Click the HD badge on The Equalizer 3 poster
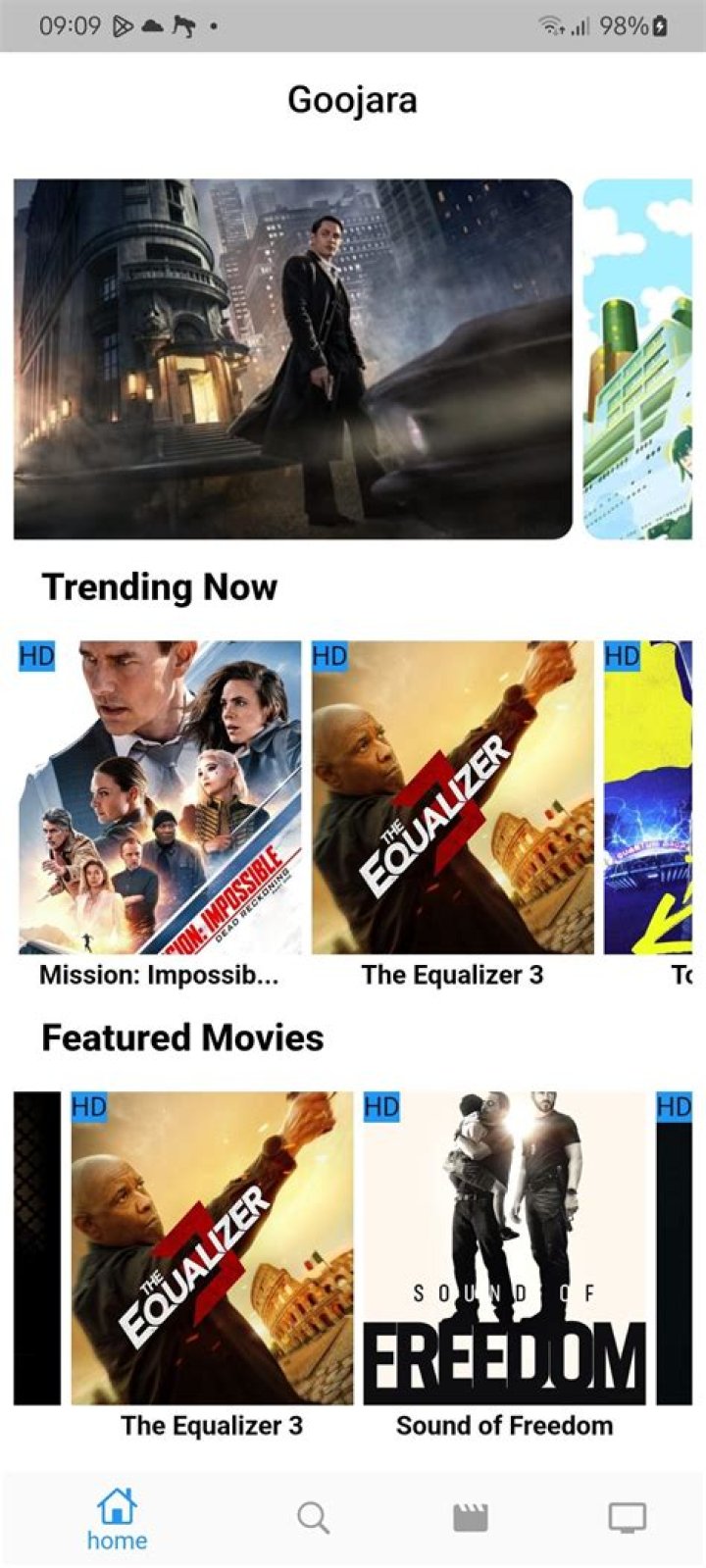This screenshot has width=706, height=1568. tap(330, 656)
